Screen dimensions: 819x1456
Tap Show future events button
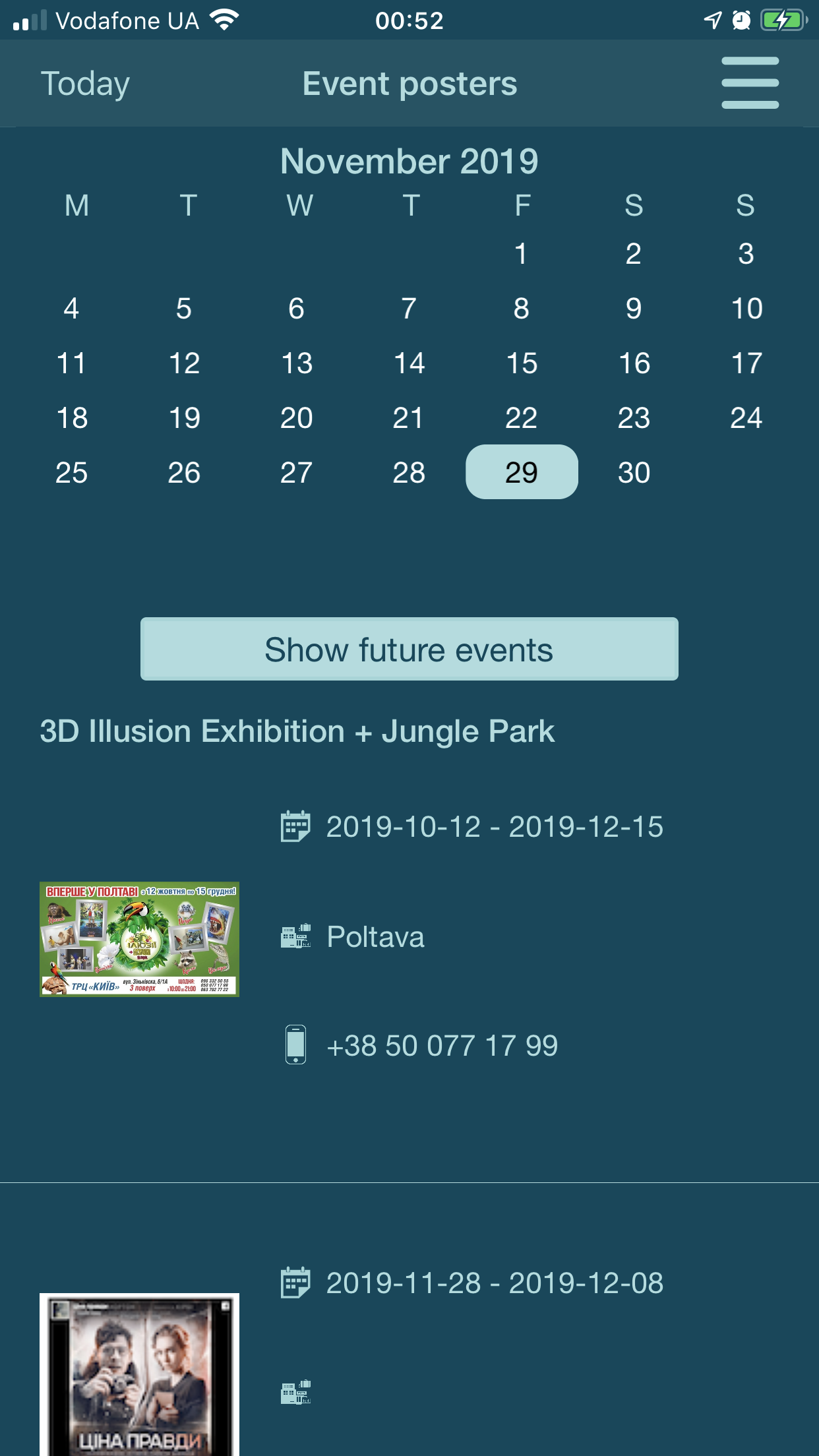pos(409,649)
